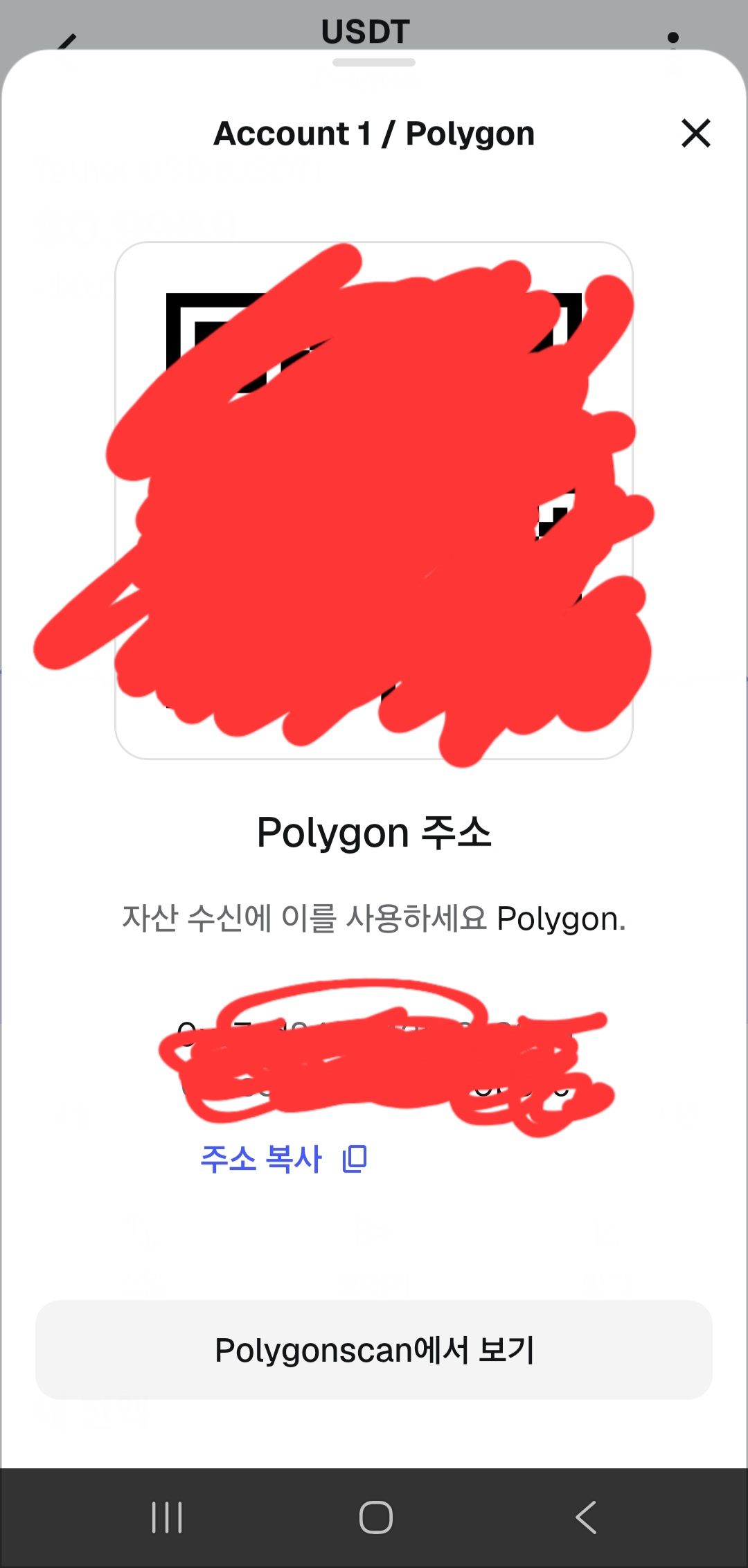Open recent apps from the navigation bar
The height and width of the screenshot is (1568, 748).
click(167, 1518)
